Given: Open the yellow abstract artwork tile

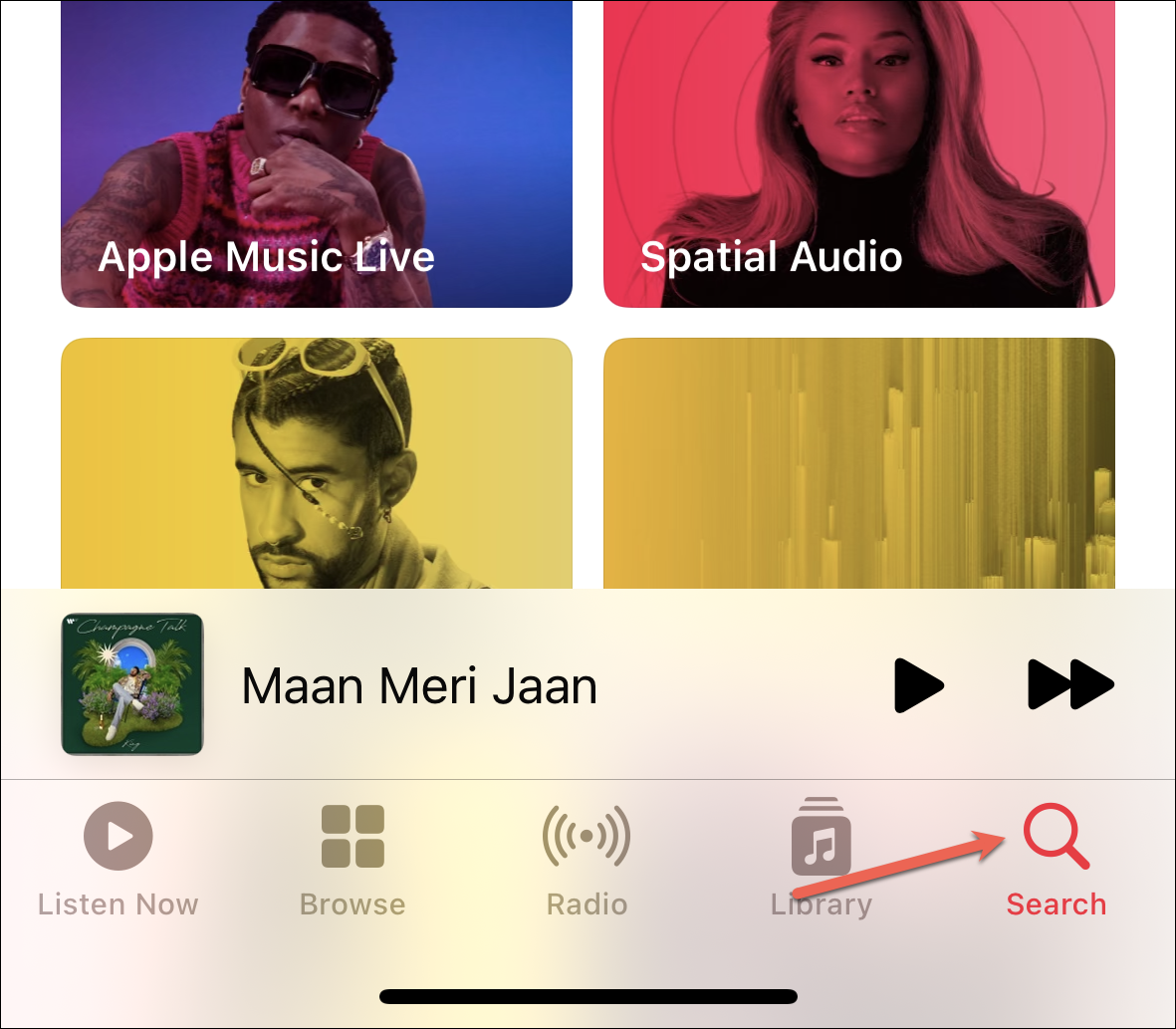Looking at the screenshot, I should pos(858,463).
